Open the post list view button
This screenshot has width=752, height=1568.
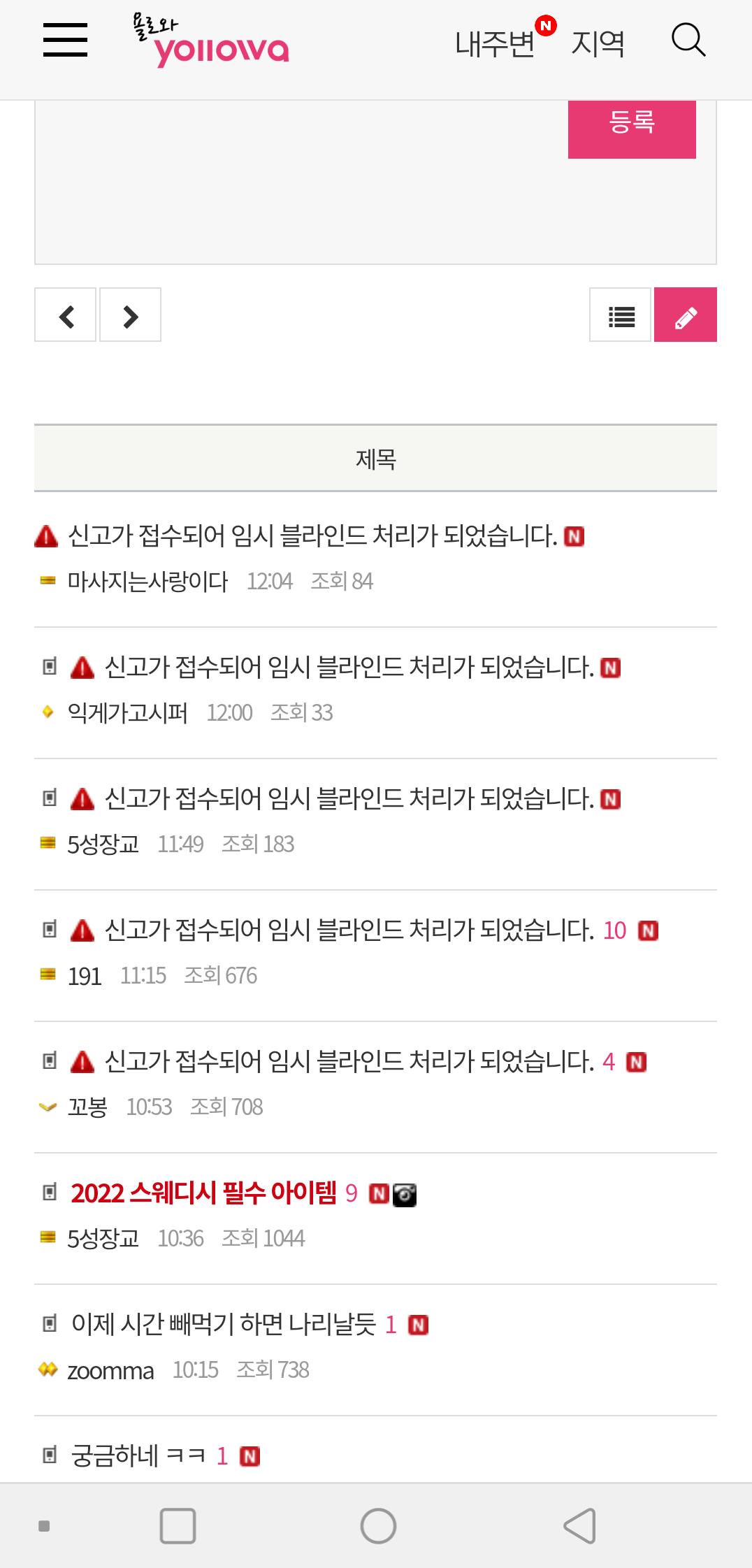(x=620, y=315)
